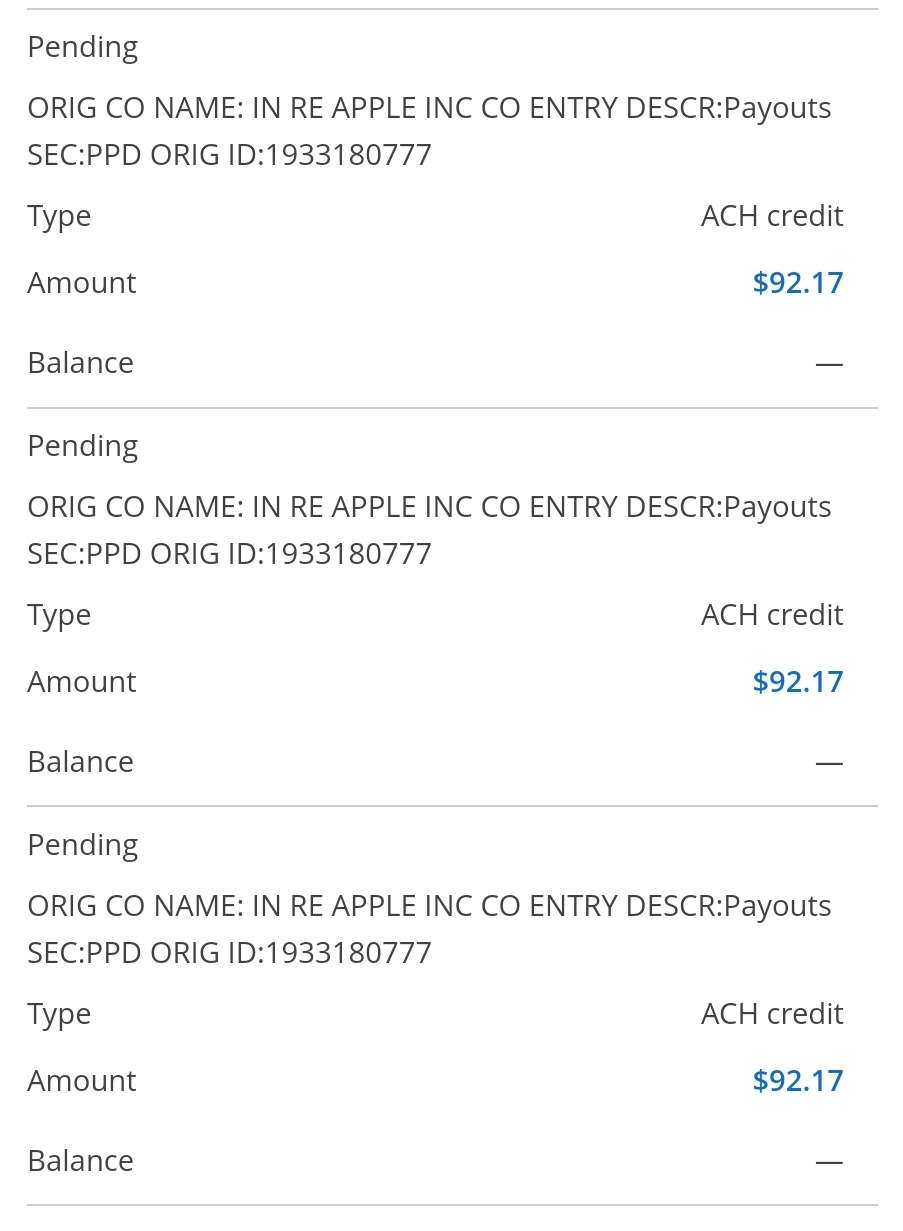Open the $92.17 amount in the middle pending transaction

click(x=797, y=682)
